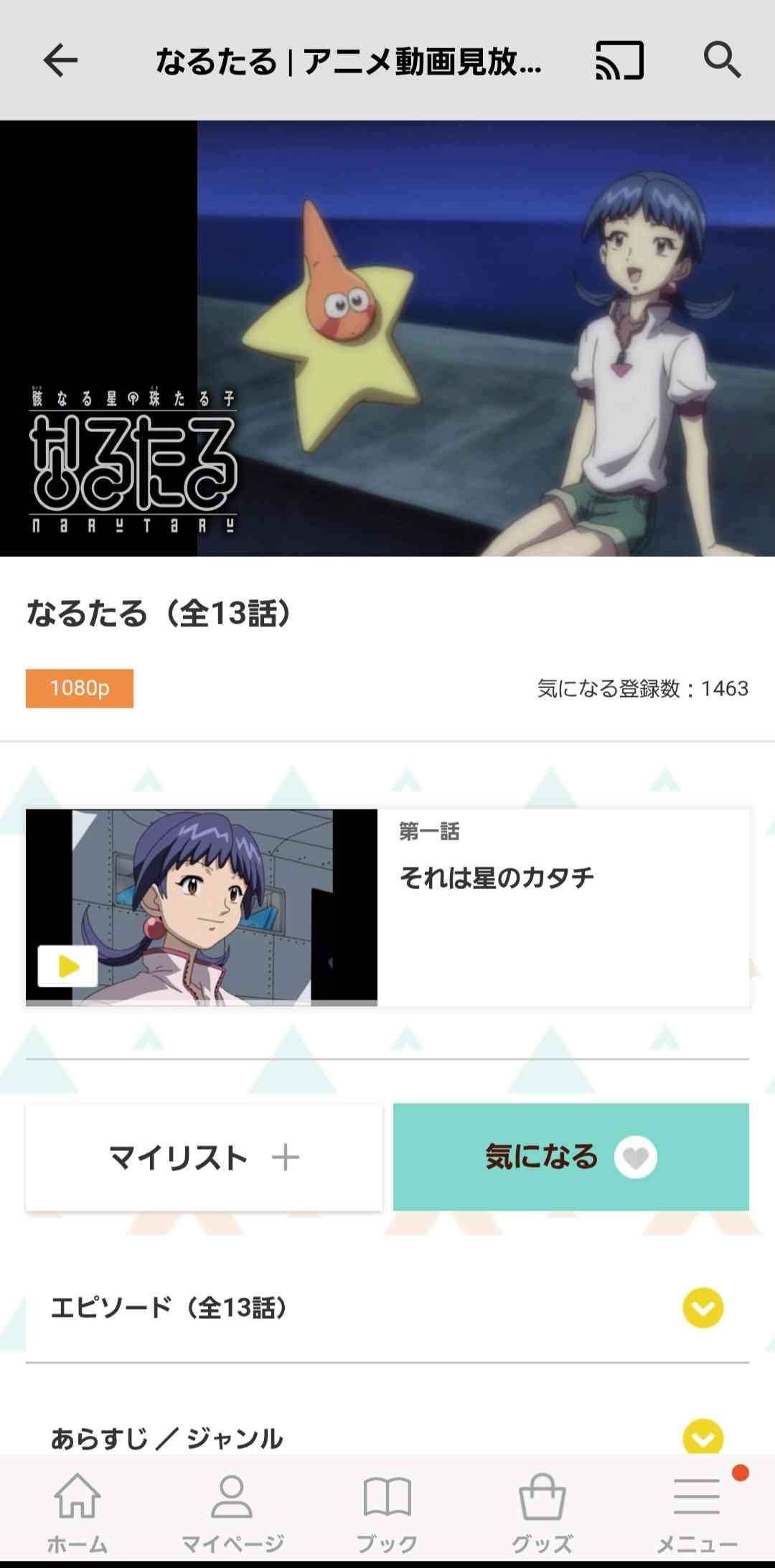Open the cast to device icon
This screenshot has height=1568, width=775.
pos(619,60)
